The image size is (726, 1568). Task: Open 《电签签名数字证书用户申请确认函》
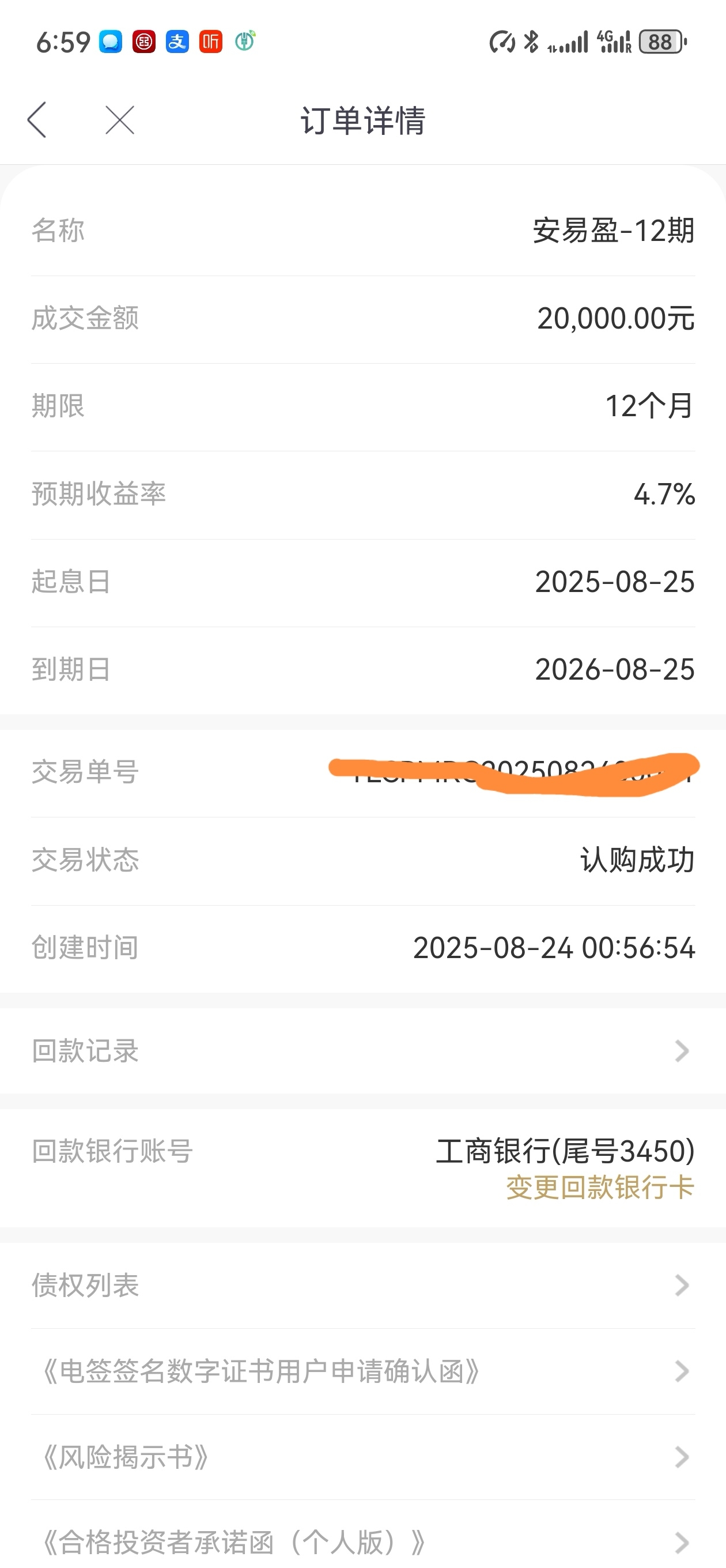click(362, 1371)
